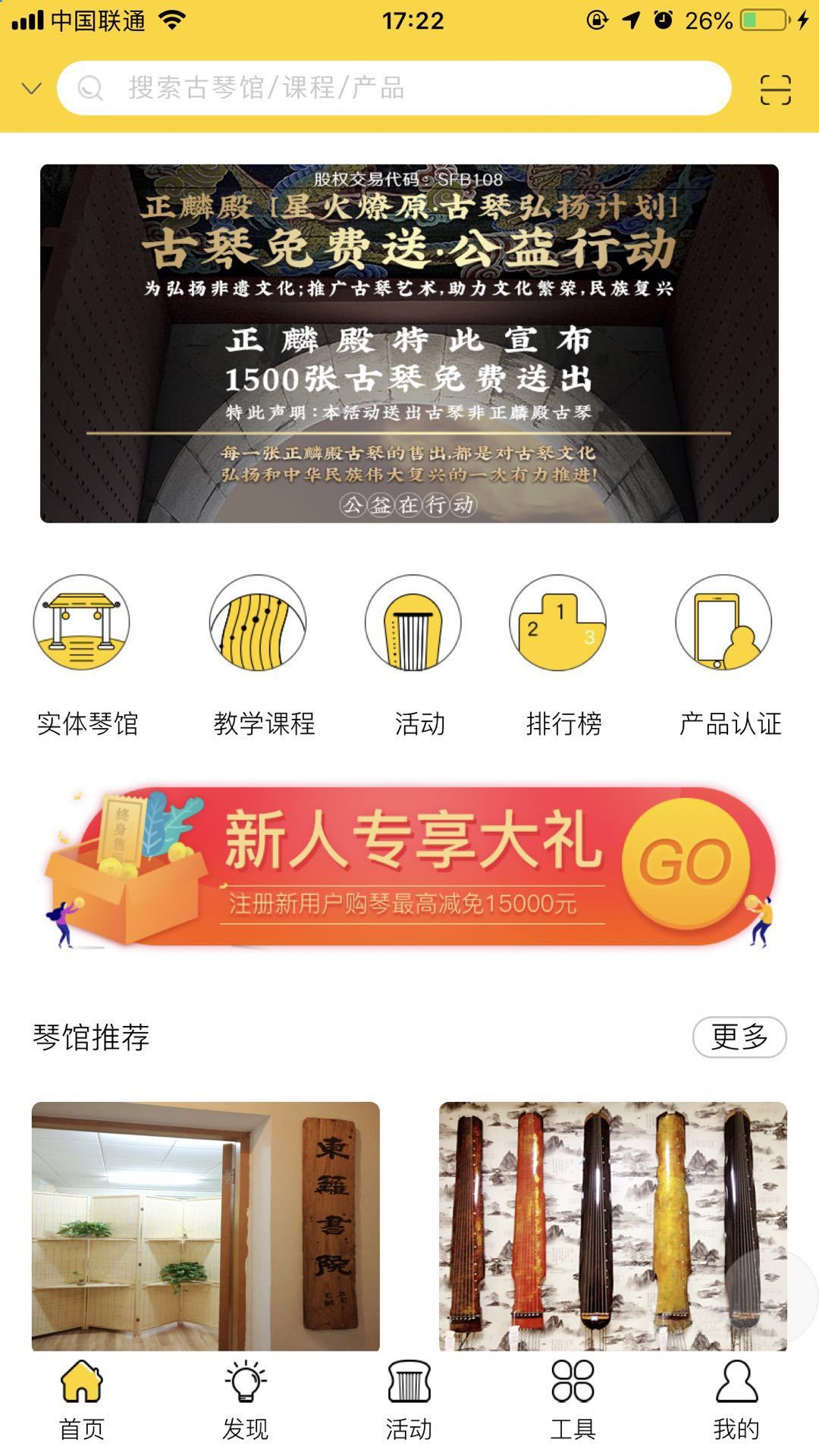Open 活动 category icon in the grid

(x=414, y=654)
